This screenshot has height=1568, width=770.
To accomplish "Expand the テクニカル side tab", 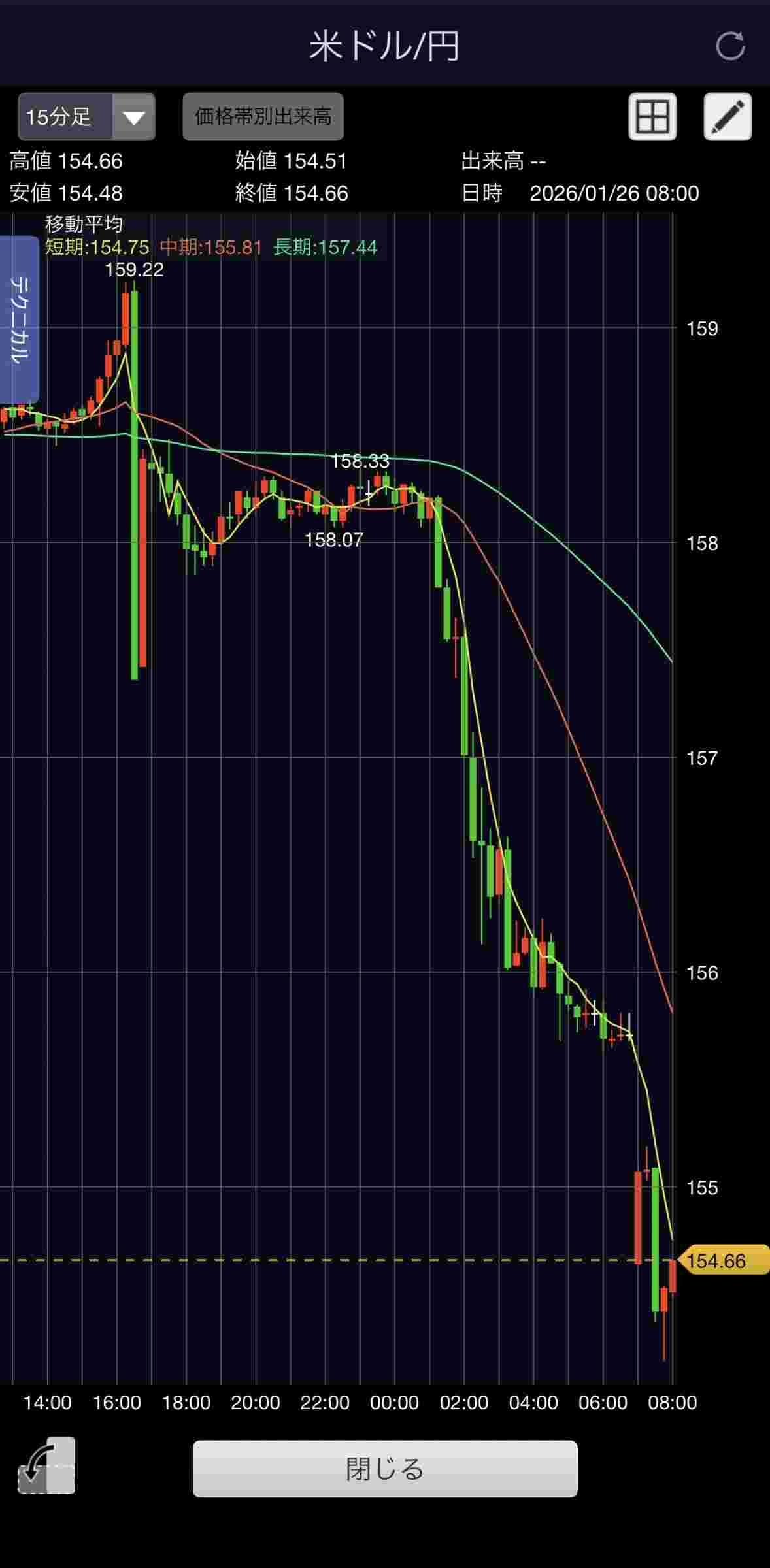I will pyautogui.click(x=20, y=319).
